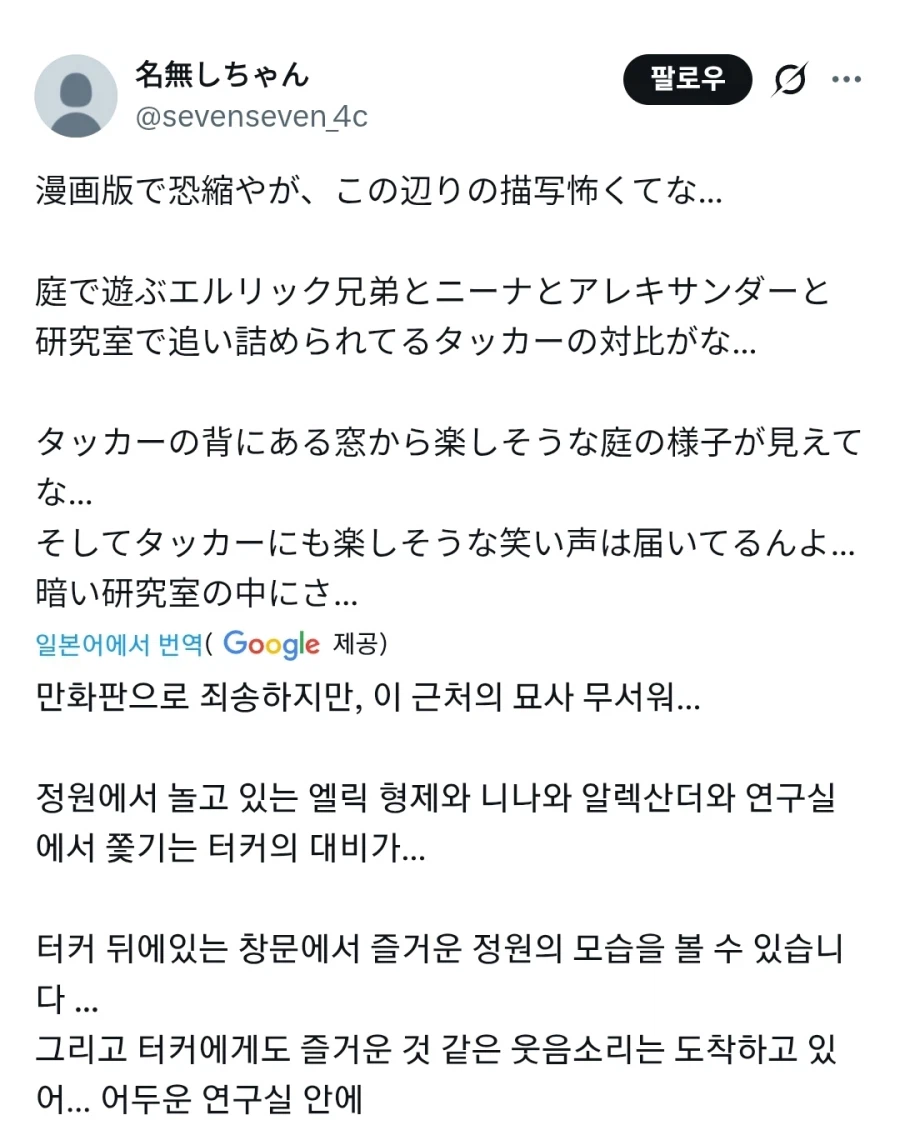The height and width of the screenshot is (1135, 900).
Task: Open 名無しちゃん's profile avatar
Action: 75,92
